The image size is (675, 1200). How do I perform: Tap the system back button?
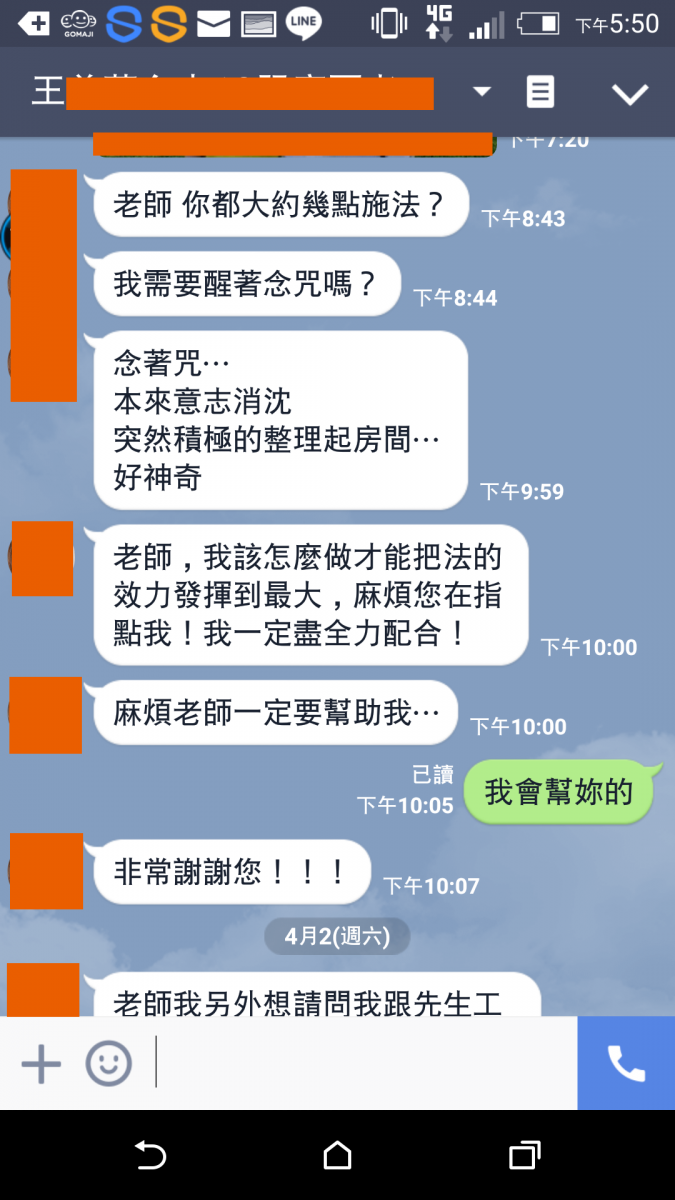click(150, 1156)
